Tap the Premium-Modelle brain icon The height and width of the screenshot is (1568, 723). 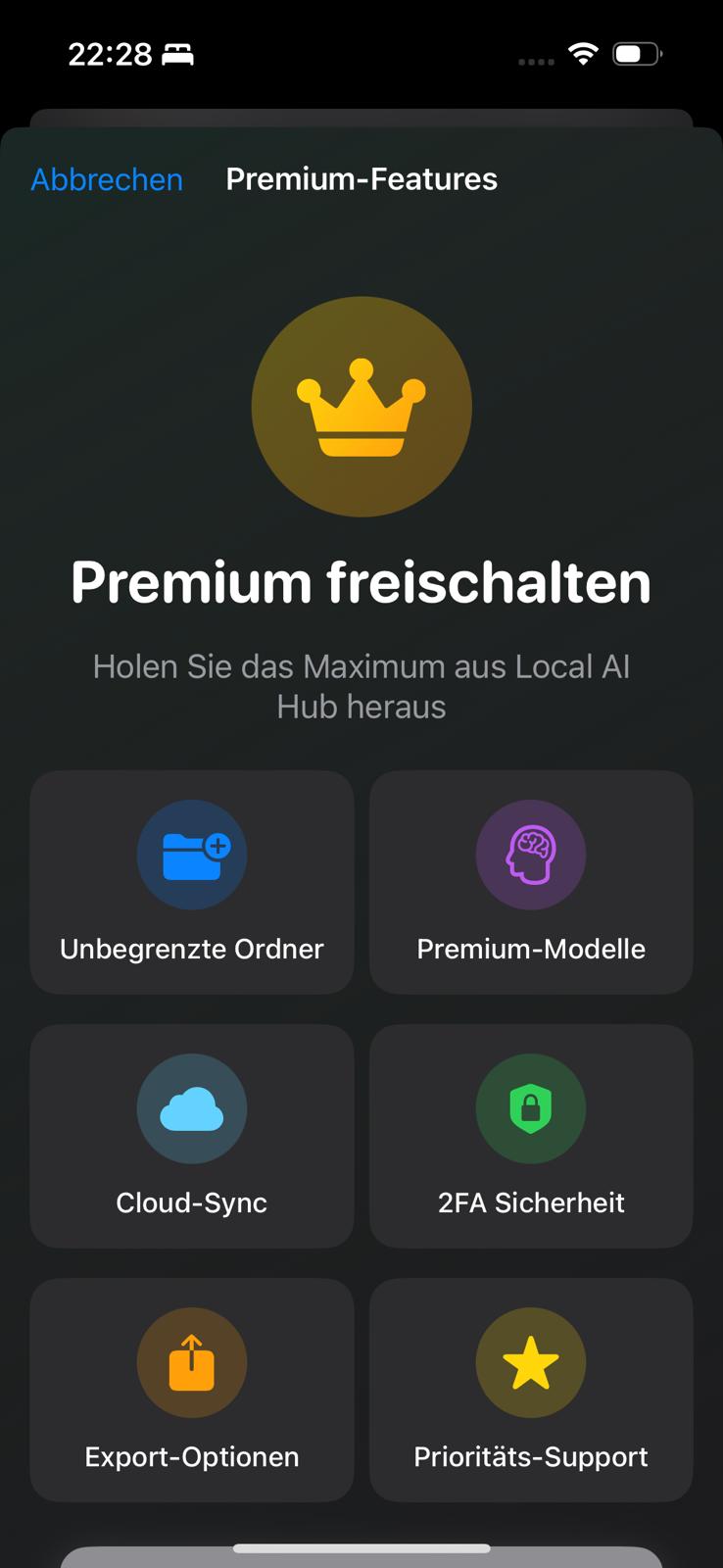coord(530,854)
